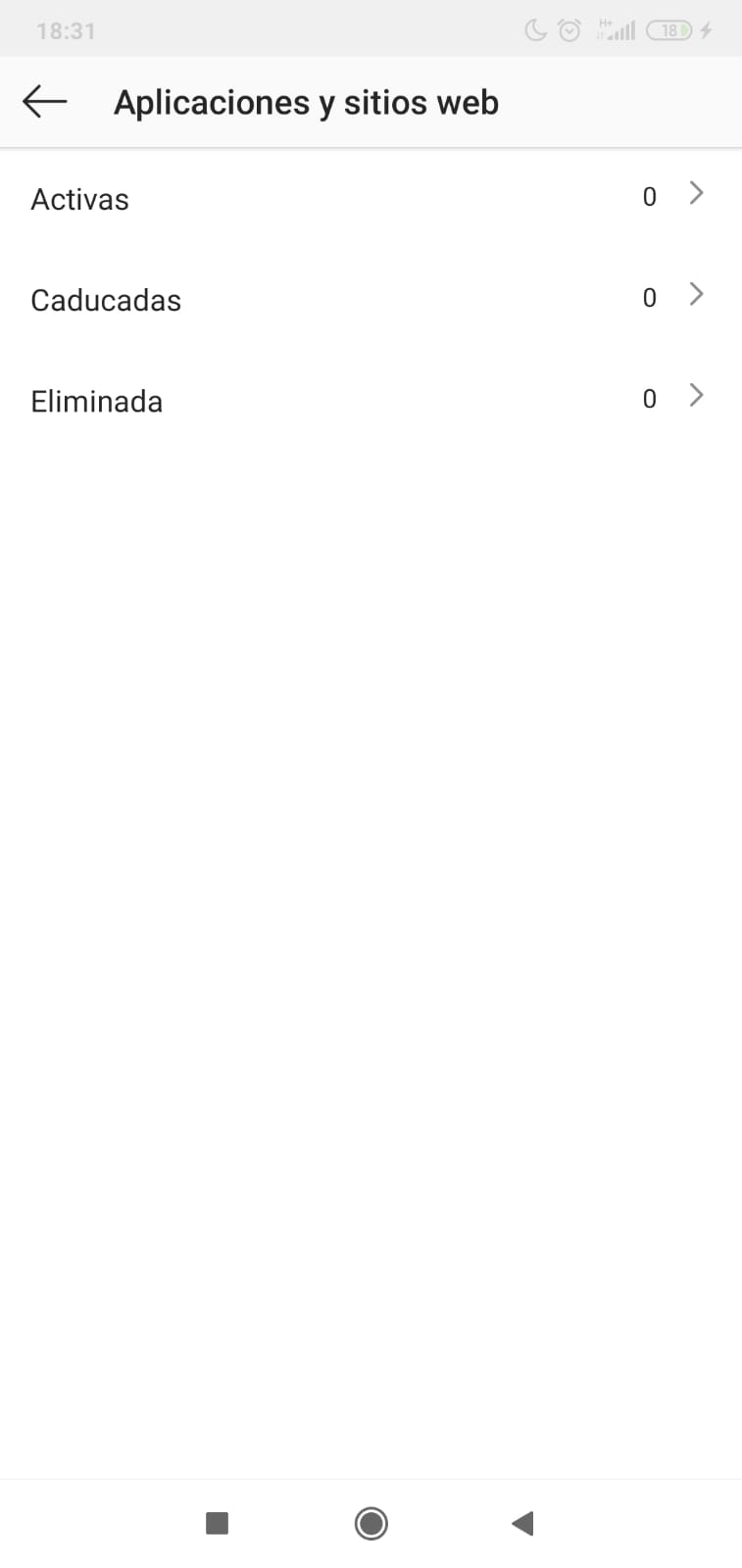Open the Activas list
The image size is (742, 1568).
tap(371, 198)
